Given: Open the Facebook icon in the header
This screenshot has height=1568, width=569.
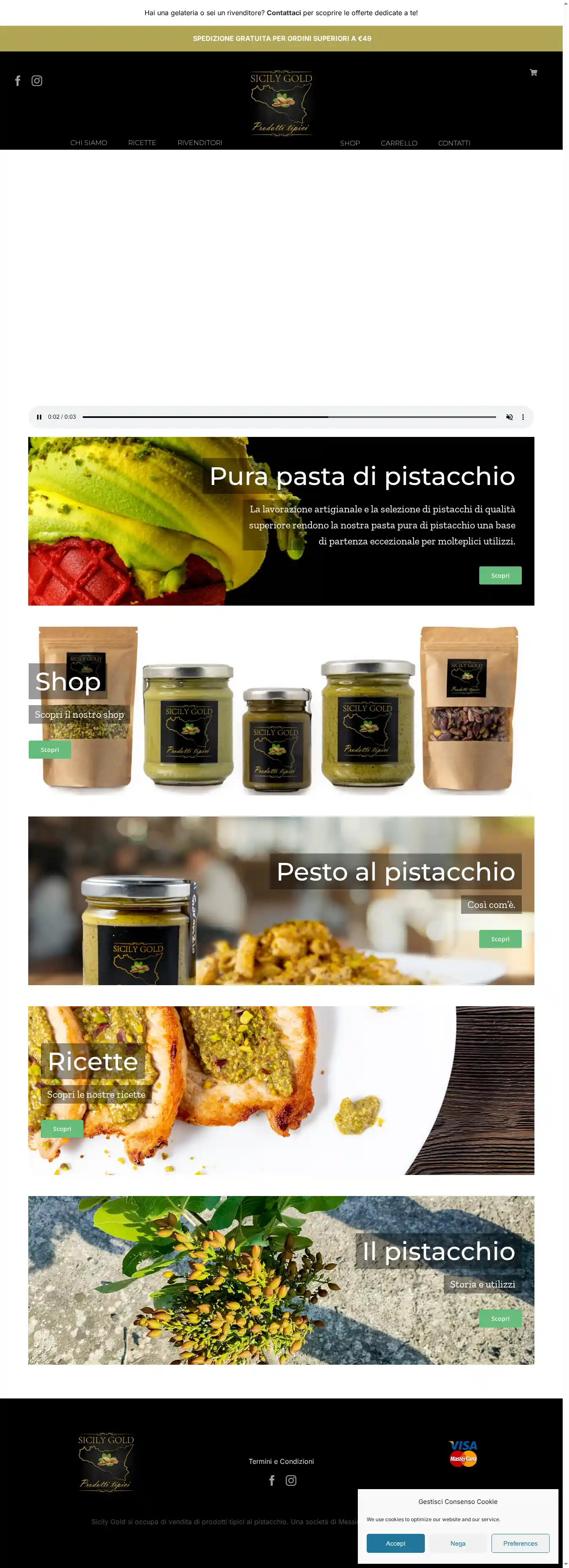Looking at the screenshot, I should coord(18,81).
